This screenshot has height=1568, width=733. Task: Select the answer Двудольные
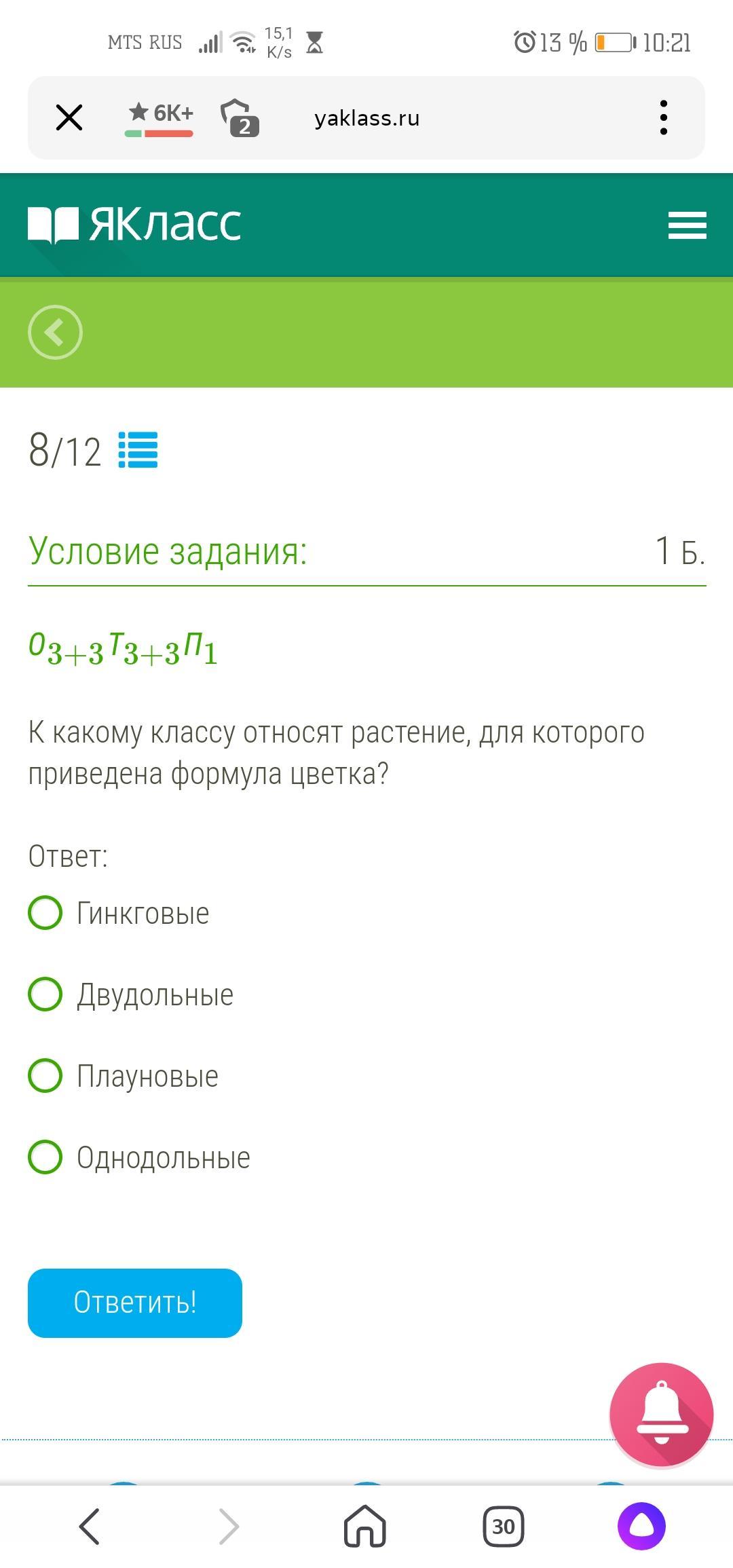[x=131, y=994]
